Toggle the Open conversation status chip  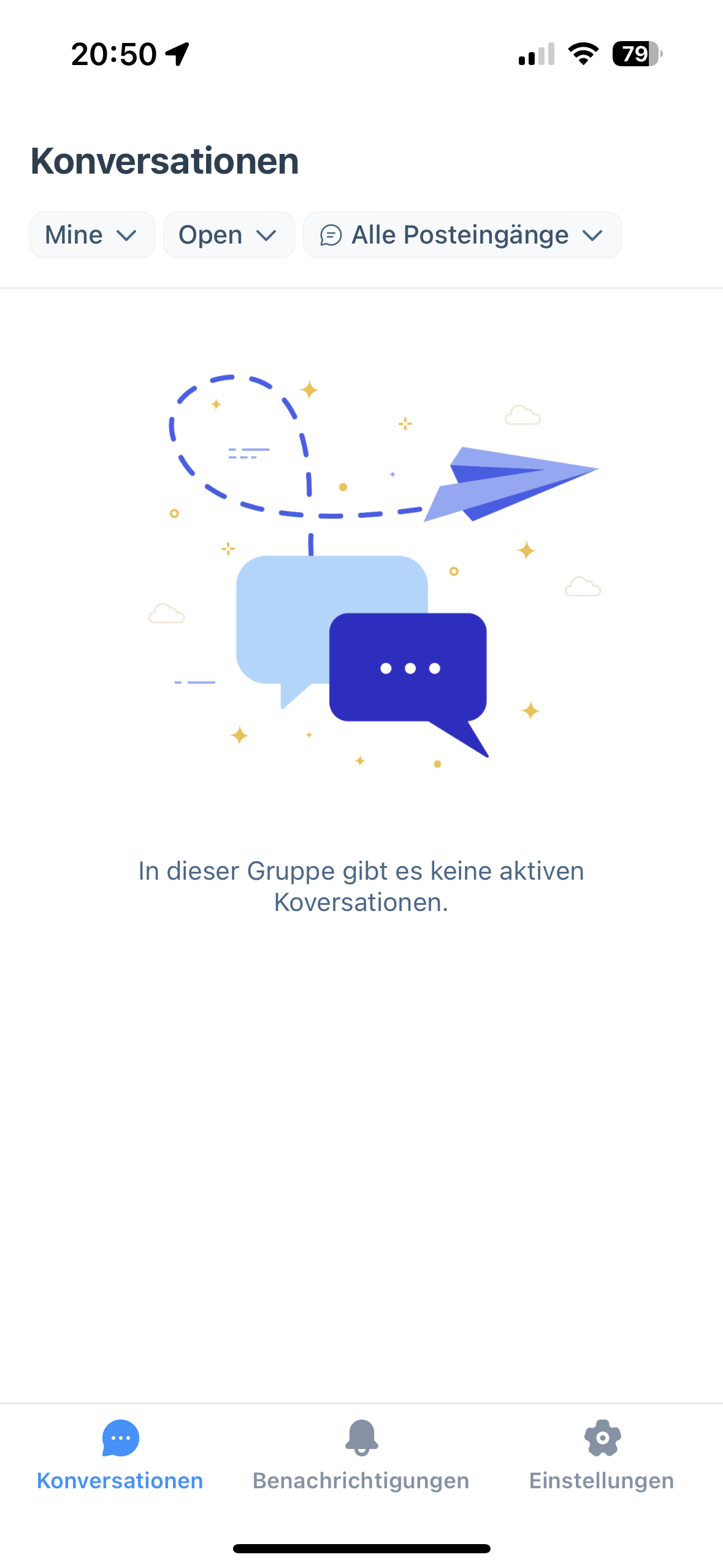[228, 234]
